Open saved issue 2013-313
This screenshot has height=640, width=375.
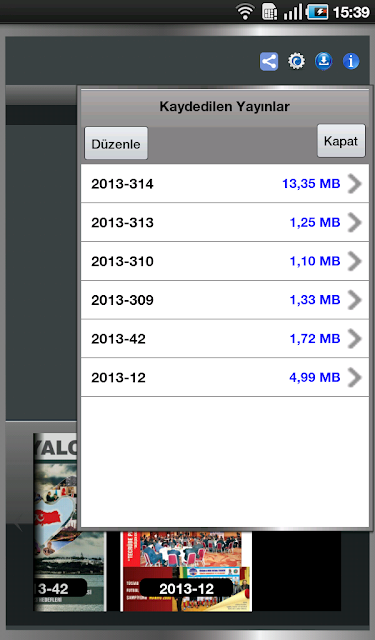(225, 222)
